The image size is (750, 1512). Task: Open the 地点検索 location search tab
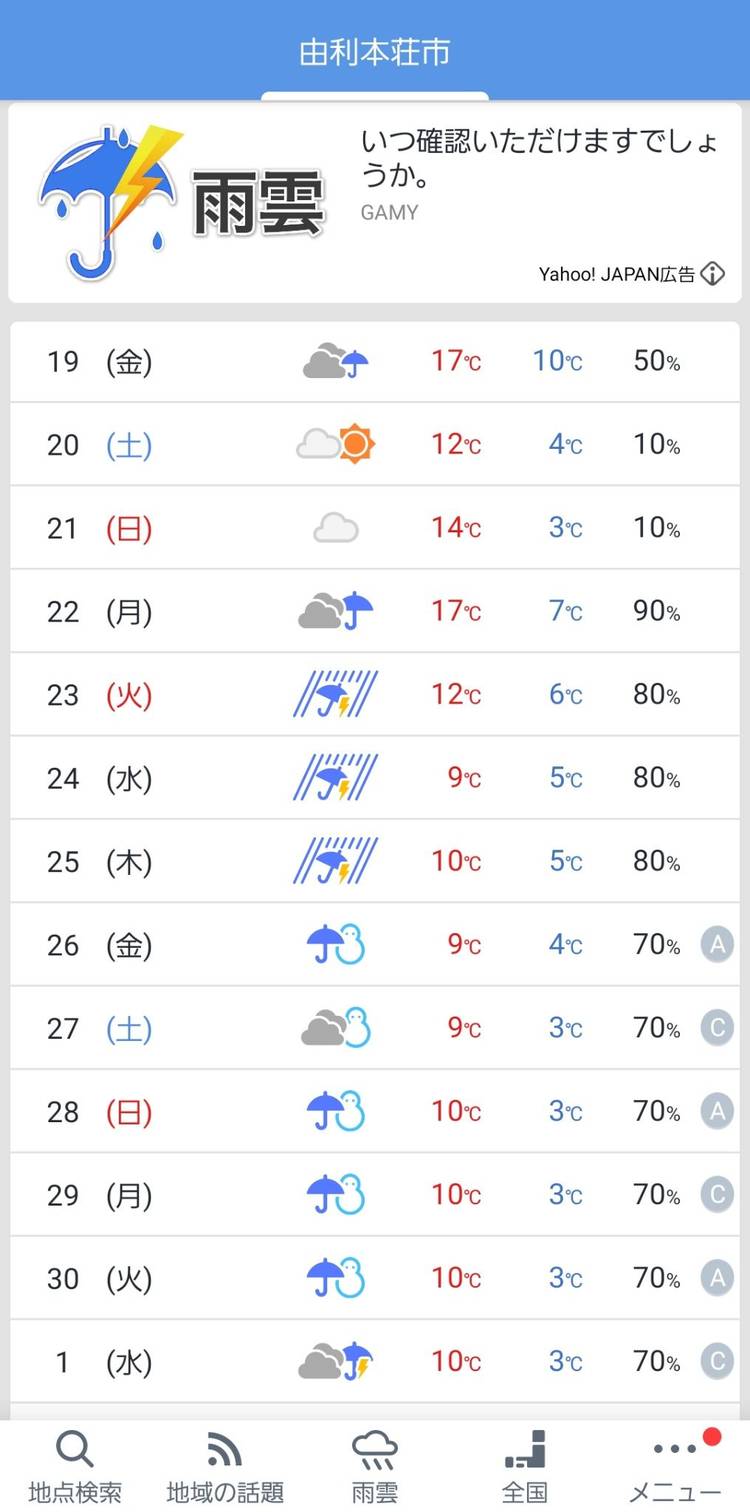75,1466
